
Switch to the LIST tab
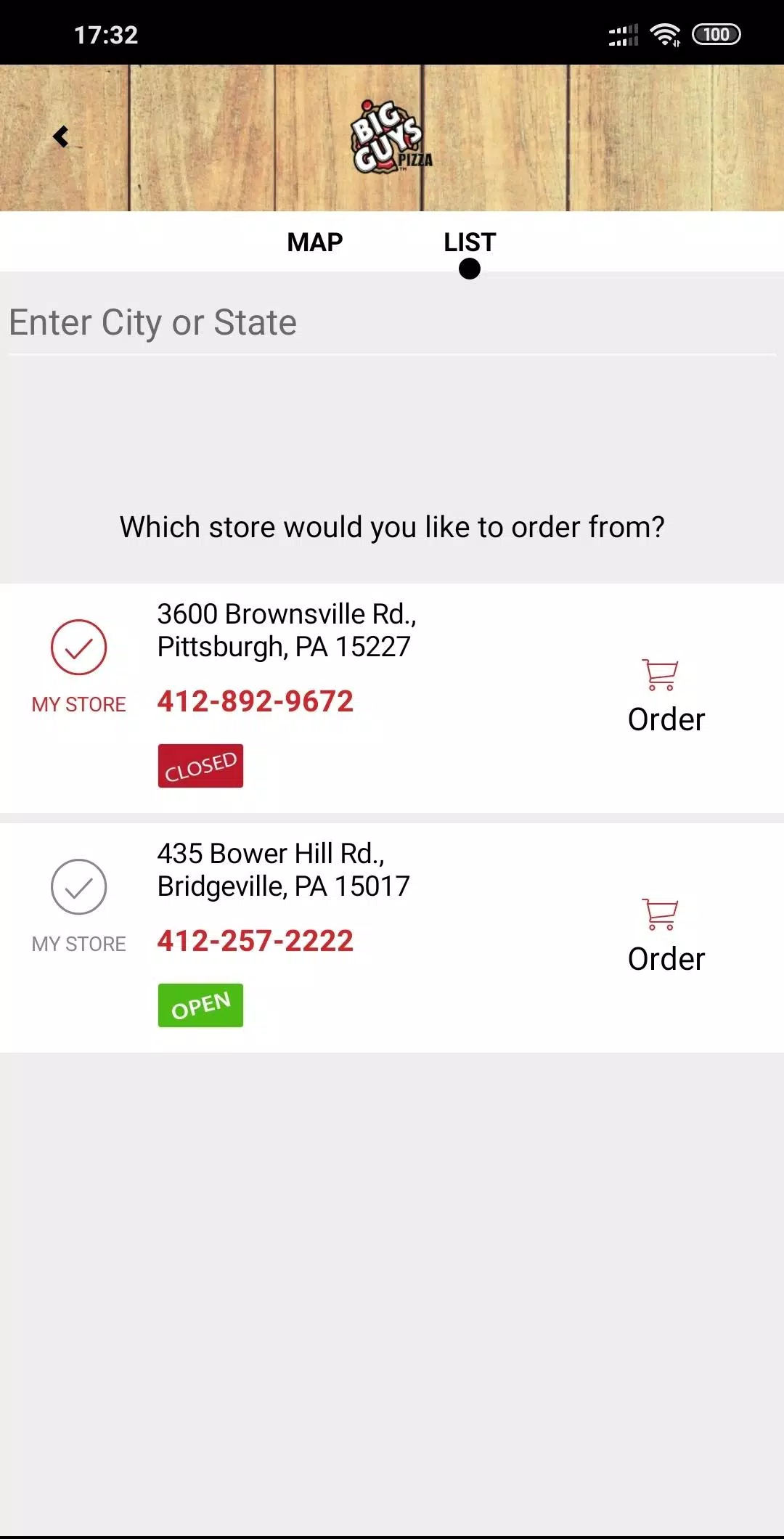469,242
